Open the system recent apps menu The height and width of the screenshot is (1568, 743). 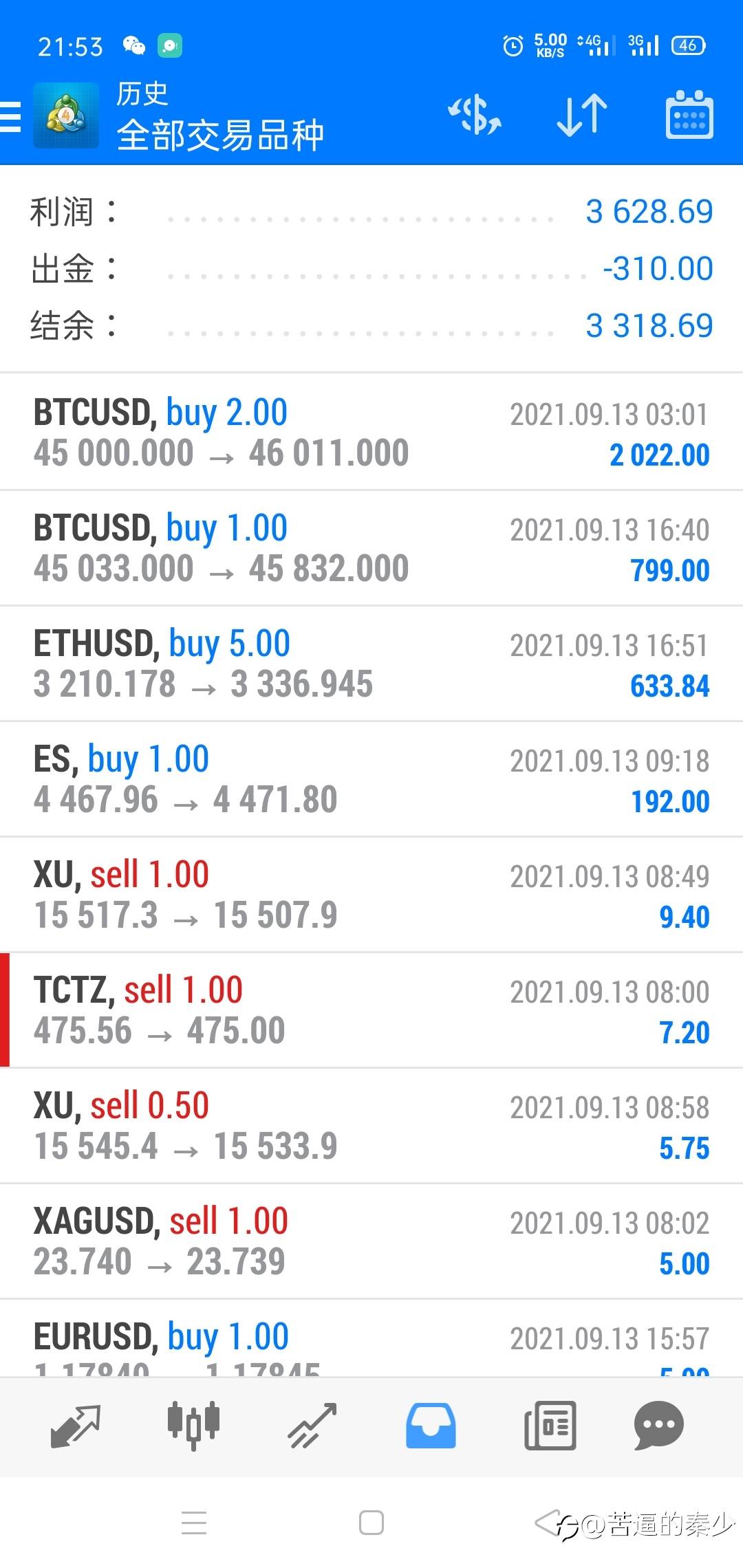pos(194,1523)
